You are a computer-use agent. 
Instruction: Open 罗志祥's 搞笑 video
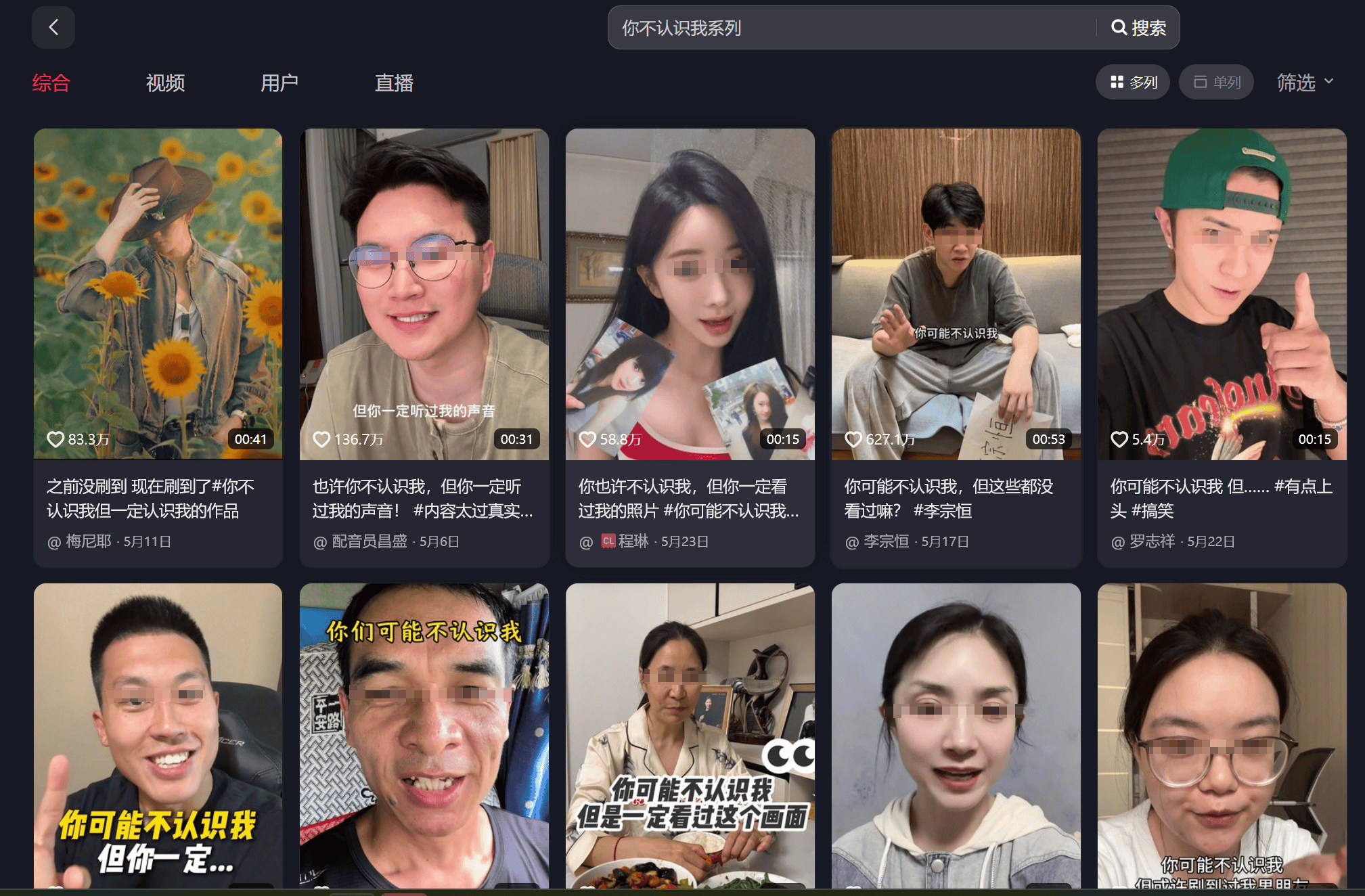coord(1222,294)
